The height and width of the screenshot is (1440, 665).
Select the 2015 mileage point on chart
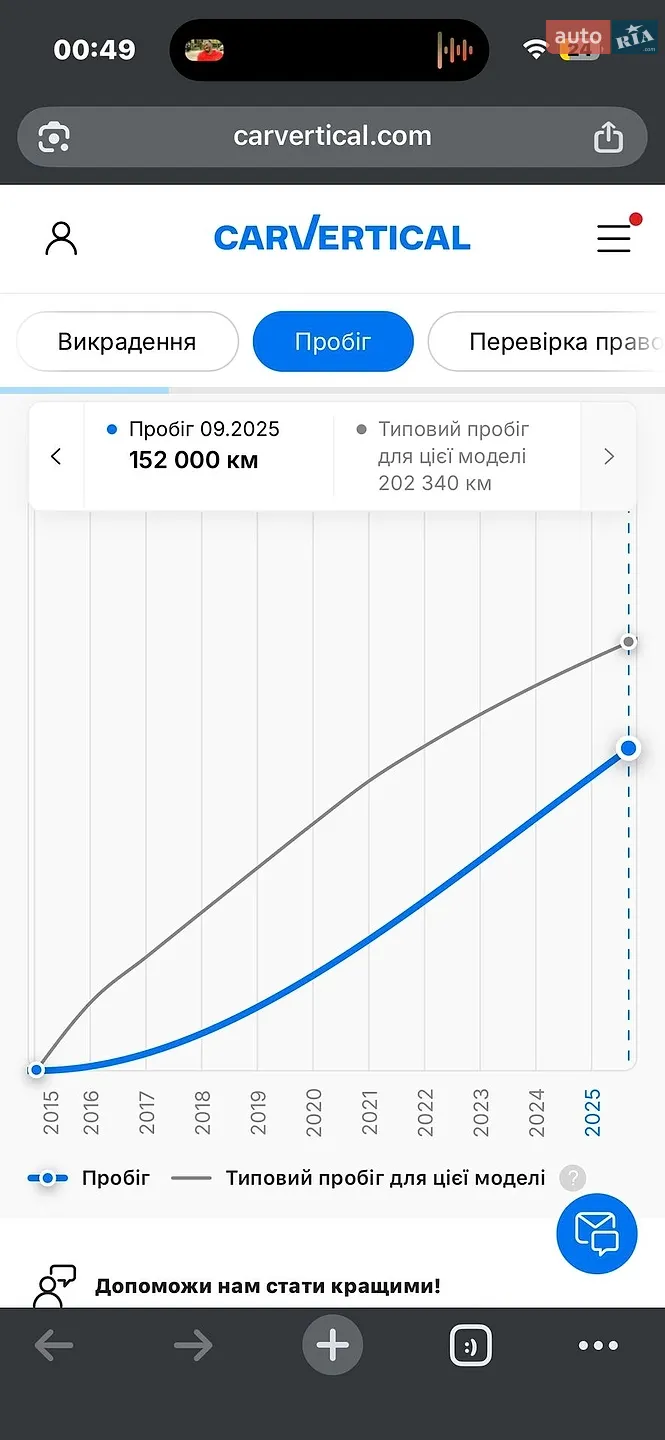(x=37, y=1070)
